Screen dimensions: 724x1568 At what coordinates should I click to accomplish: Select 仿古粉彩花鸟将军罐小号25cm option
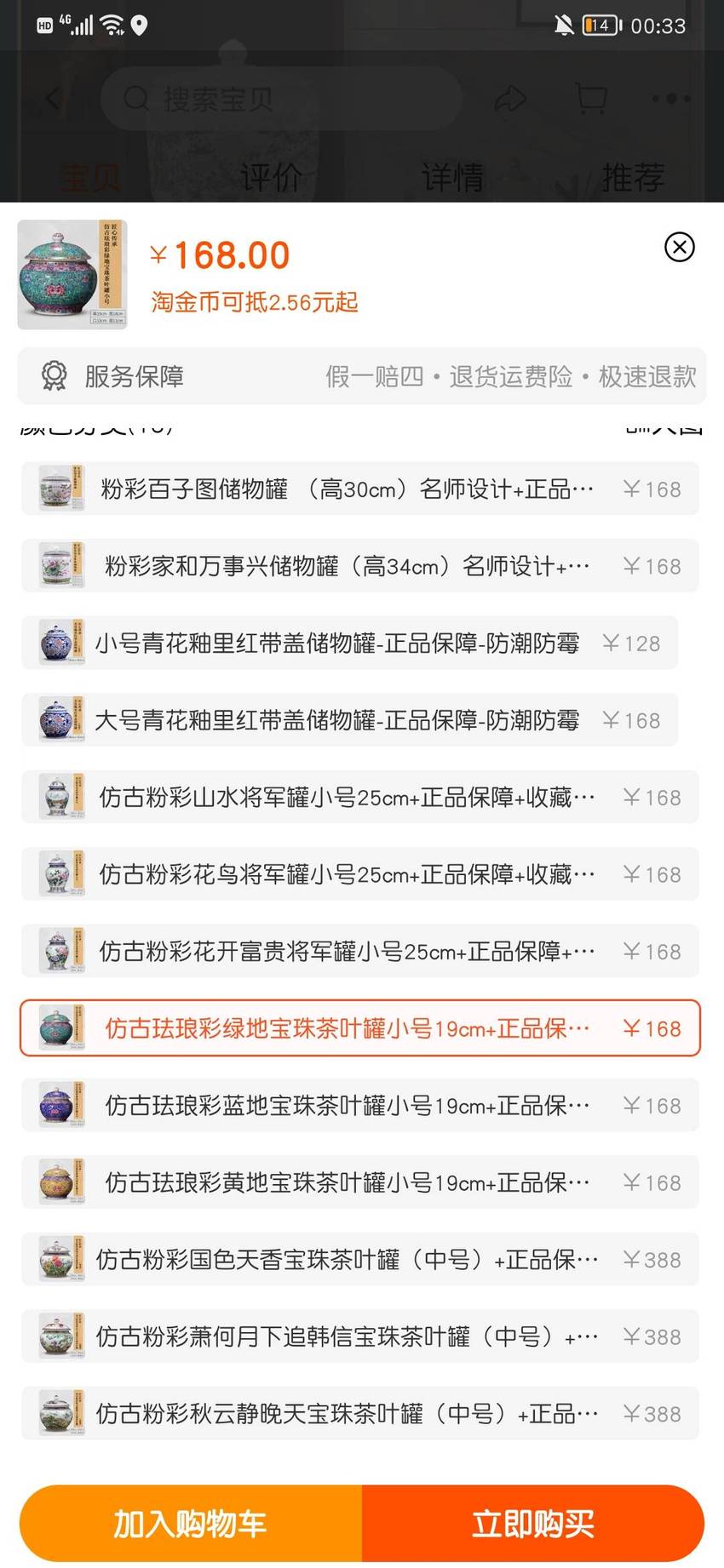tap(359, 874)
